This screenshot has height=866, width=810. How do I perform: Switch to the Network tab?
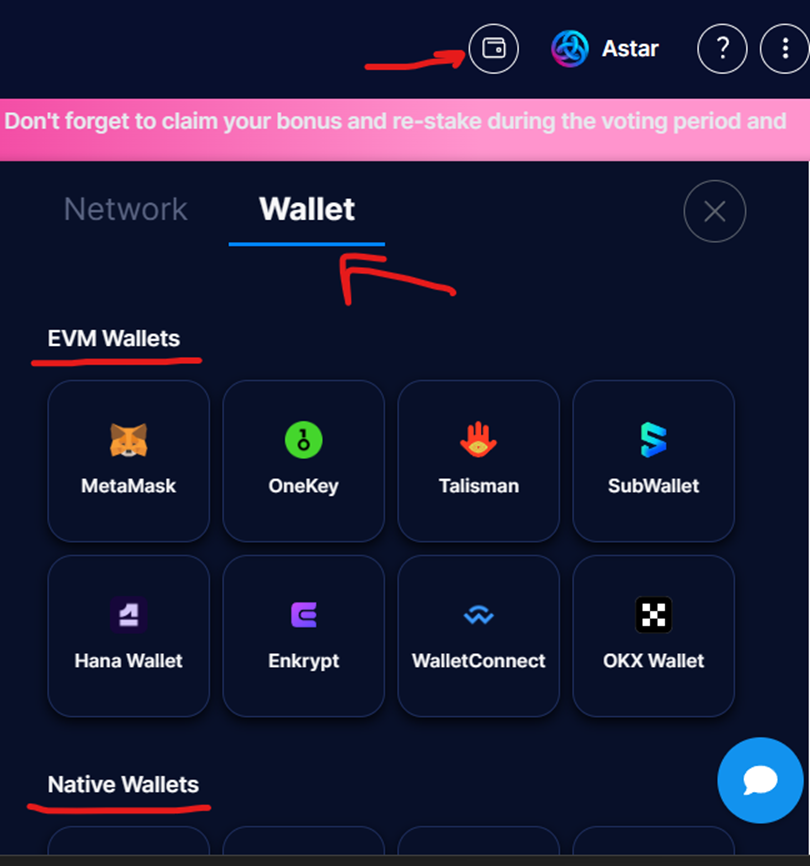click(x=126, y=209)
